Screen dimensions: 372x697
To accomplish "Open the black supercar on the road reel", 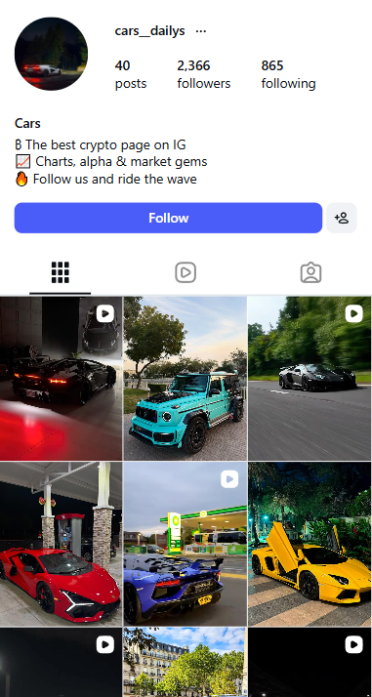I will click(x=309, y=378).
